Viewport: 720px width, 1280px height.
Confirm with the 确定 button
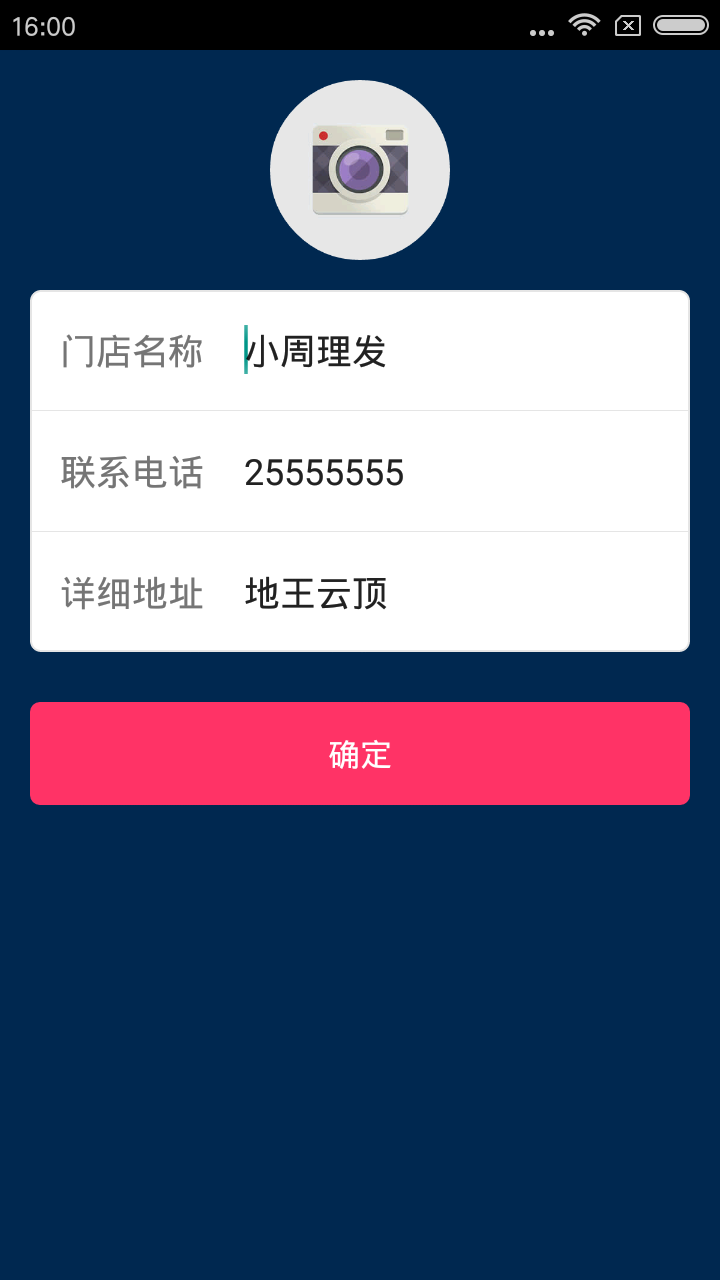pos(360,753)
